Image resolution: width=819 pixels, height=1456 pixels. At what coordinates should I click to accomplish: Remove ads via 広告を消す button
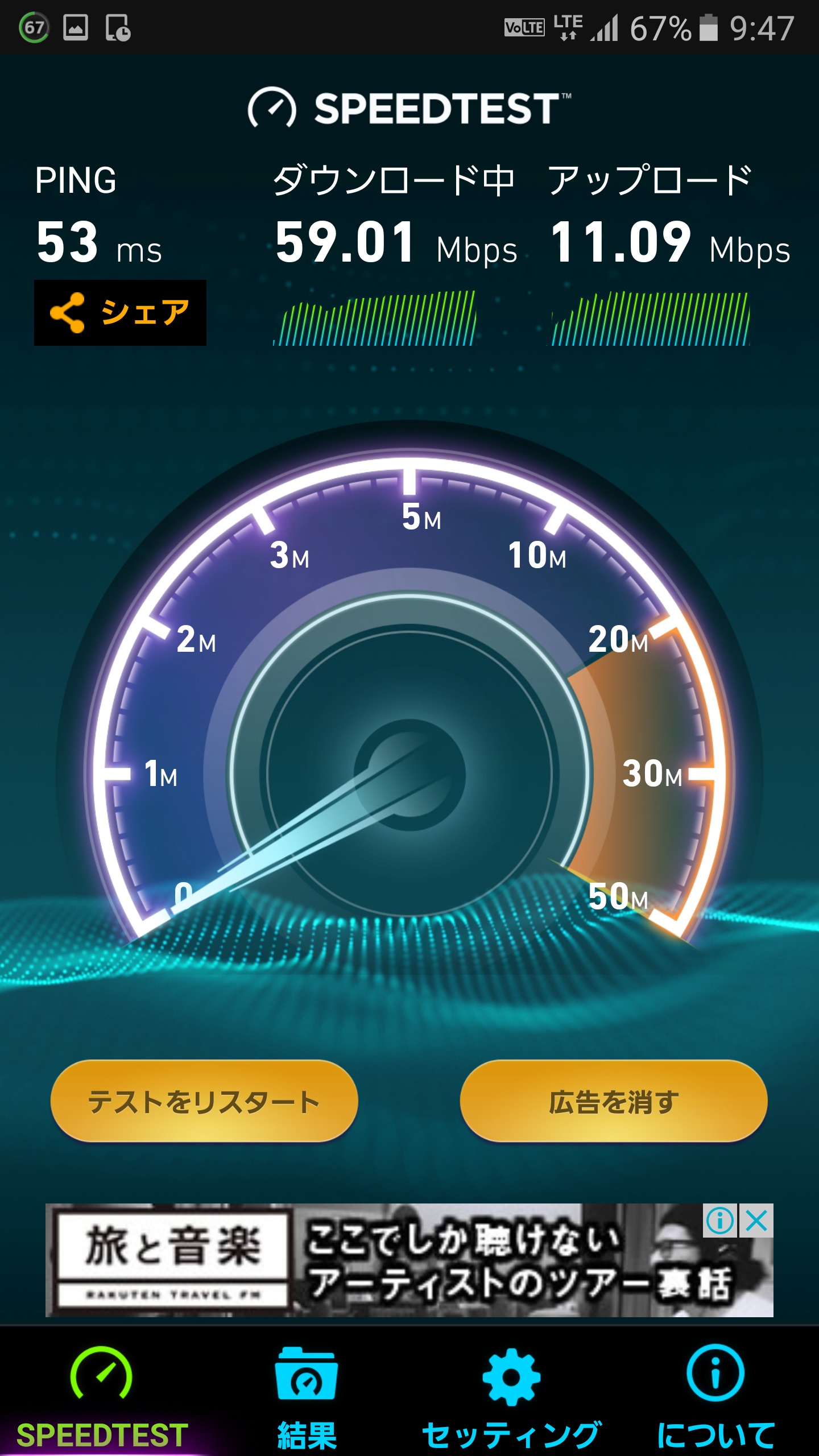point(614,1102)
